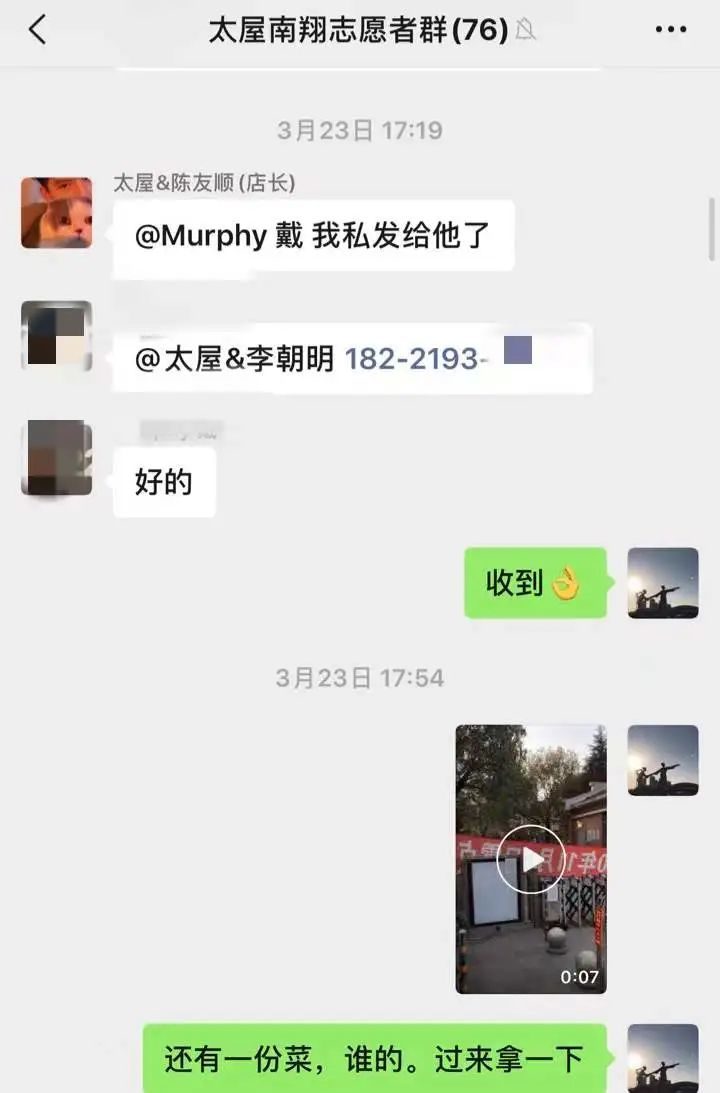
Task: Select the 好的 message bubble
Action: pyautogui.click(x=164, y=481)
